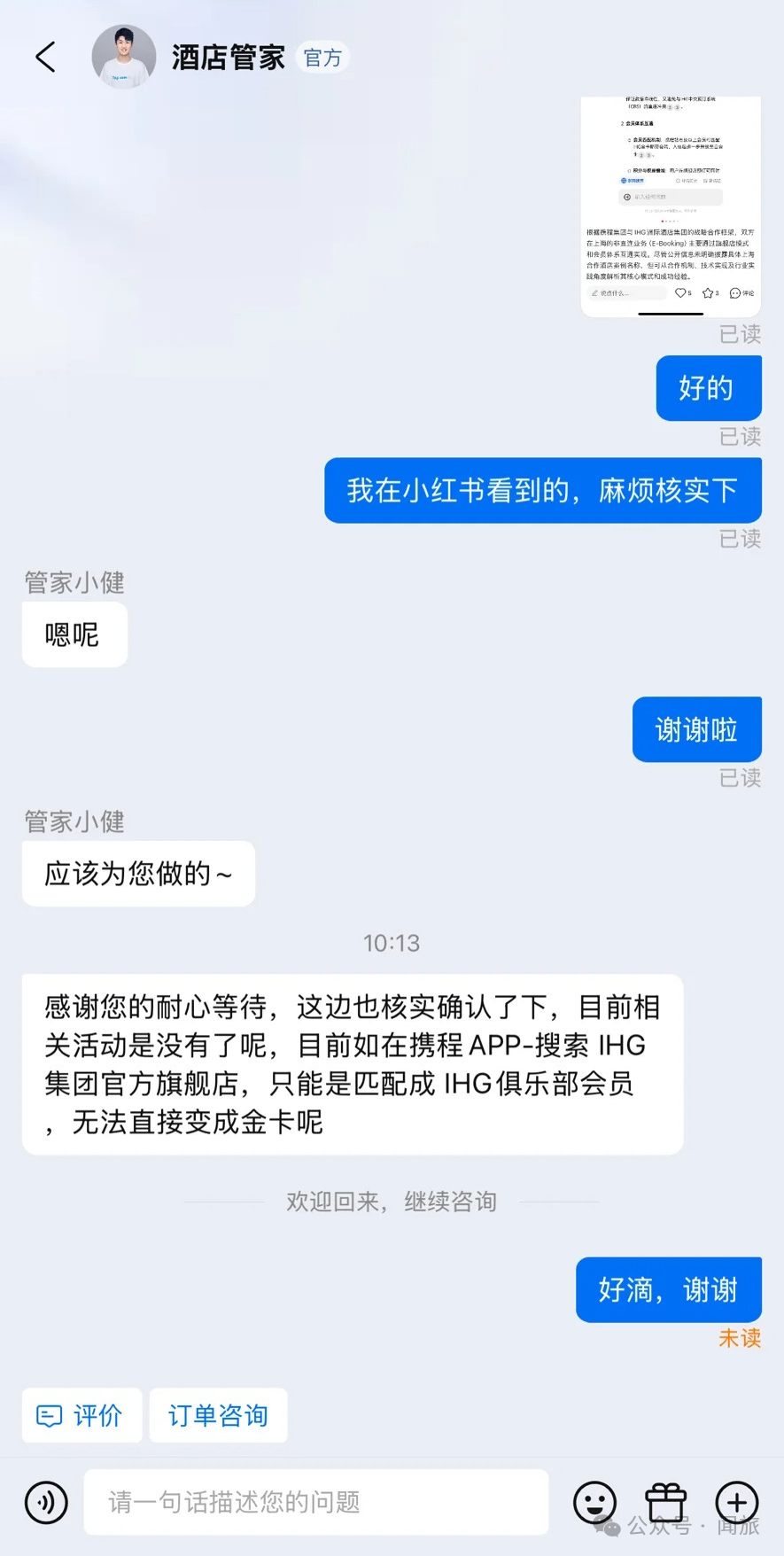Focus the 请一句话描述您的问题 message field
The image size is (784, 1556).
click(316, 1502)
